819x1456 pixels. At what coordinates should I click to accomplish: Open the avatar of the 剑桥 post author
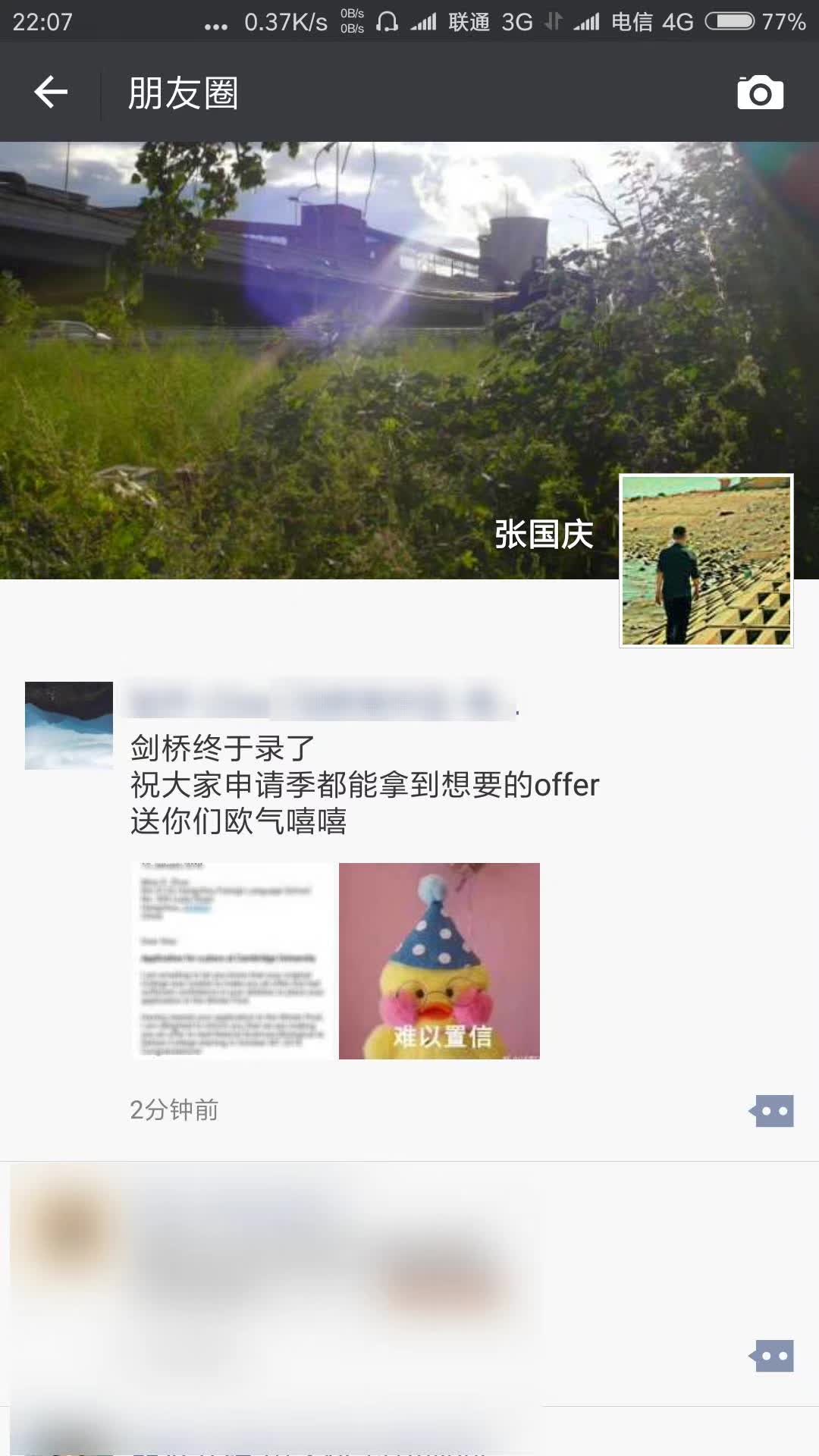click(69, 725)
